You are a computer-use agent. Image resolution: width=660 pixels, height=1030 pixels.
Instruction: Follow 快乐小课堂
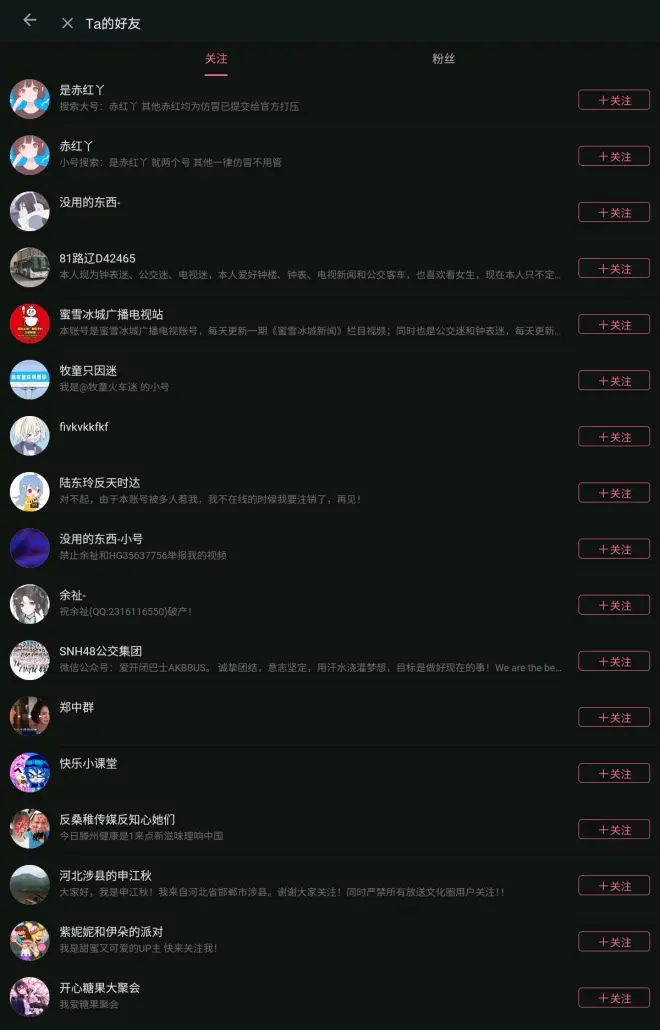pyautogui.click(x=613, y=773)
